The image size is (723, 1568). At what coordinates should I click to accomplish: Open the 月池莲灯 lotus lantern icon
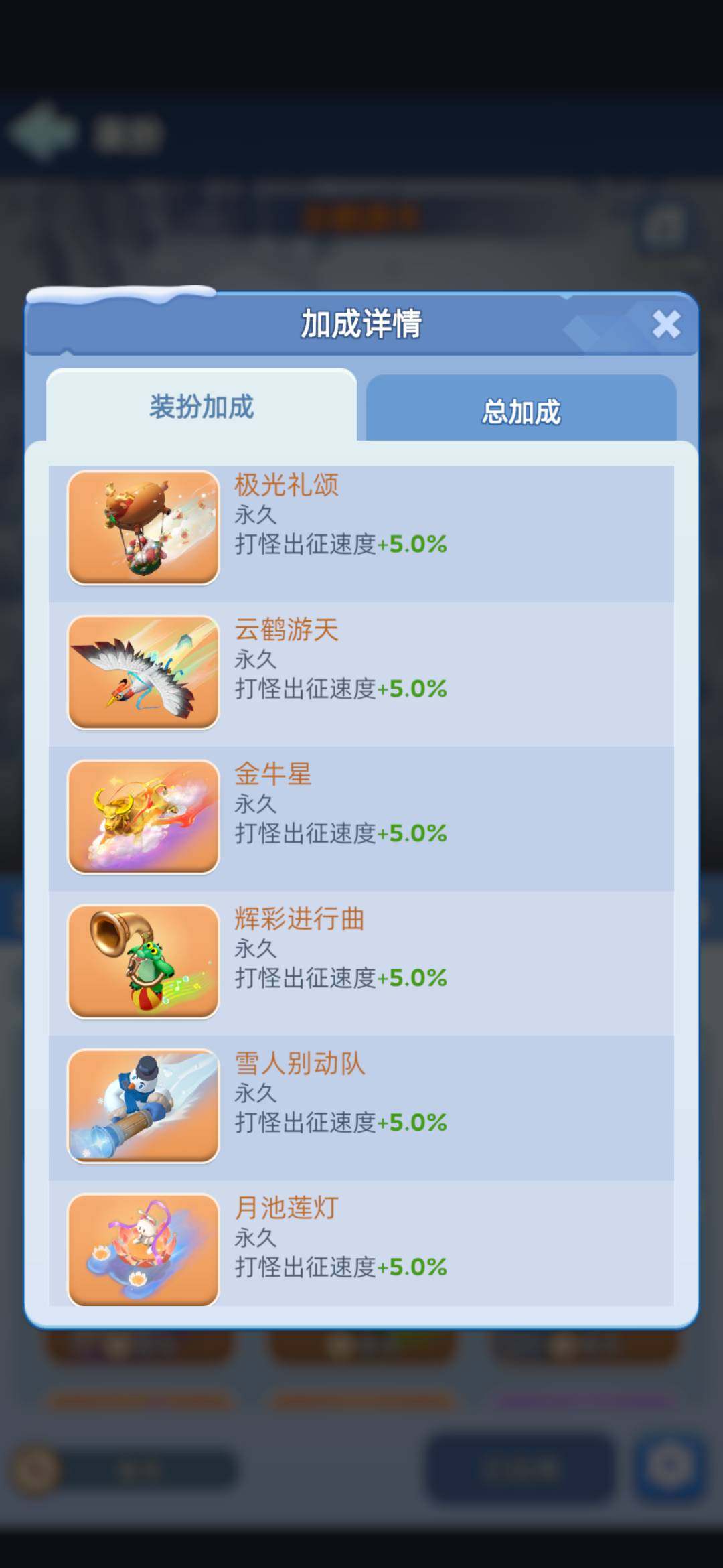click(143, 1252)
